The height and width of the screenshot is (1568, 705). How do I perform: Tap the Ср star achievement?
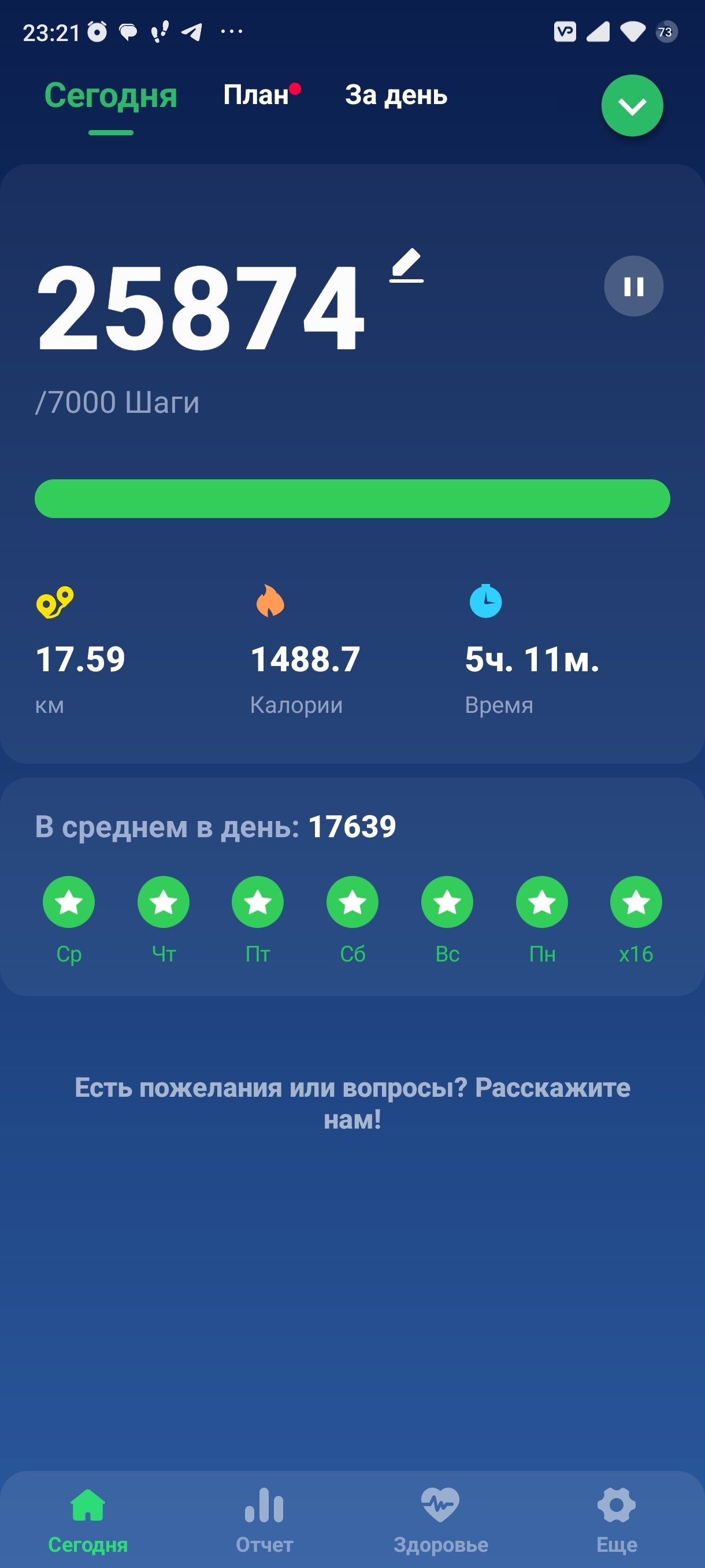point(69,902)
